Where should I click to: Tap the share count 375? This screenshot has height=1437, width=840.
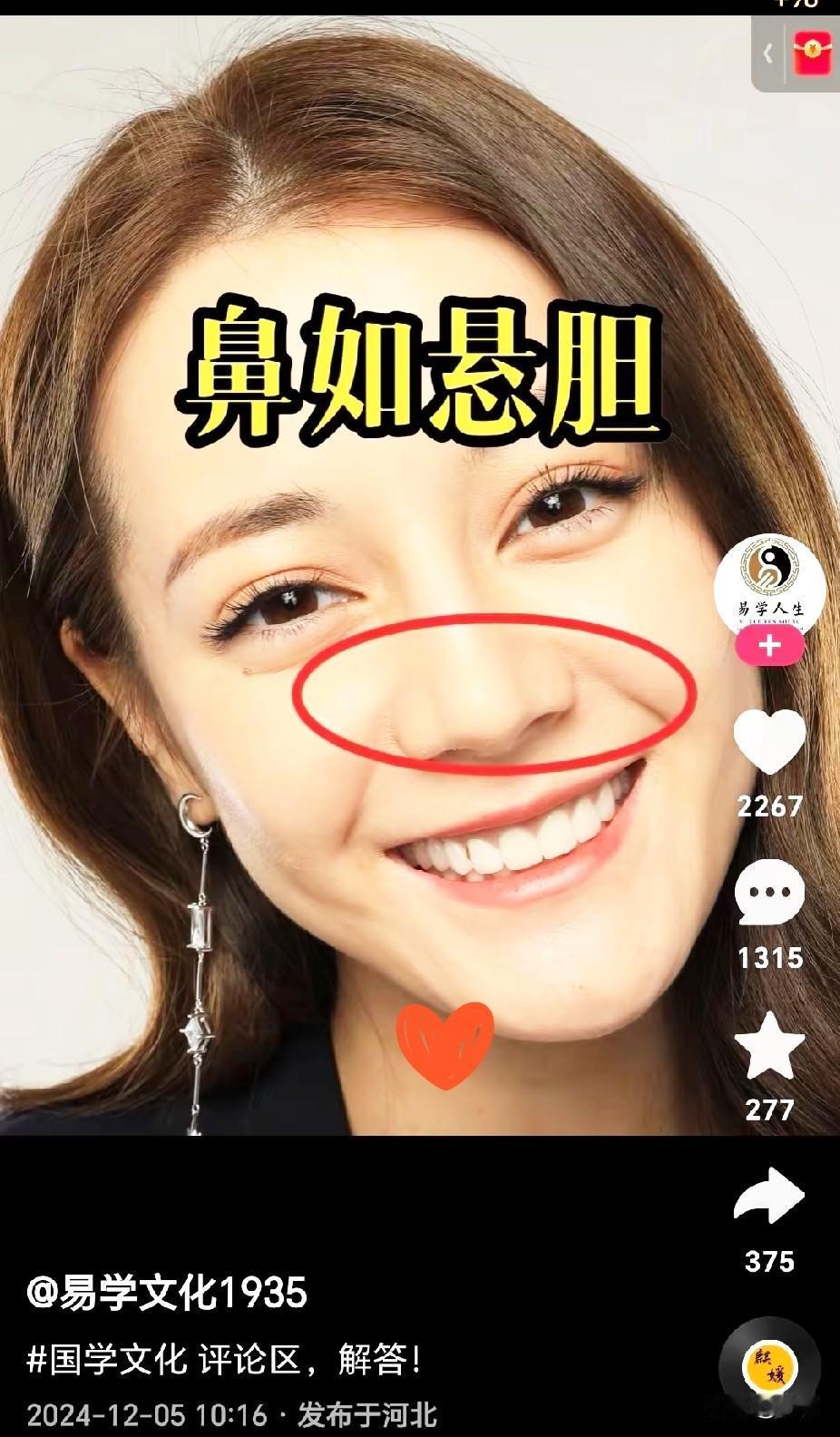767,1259
